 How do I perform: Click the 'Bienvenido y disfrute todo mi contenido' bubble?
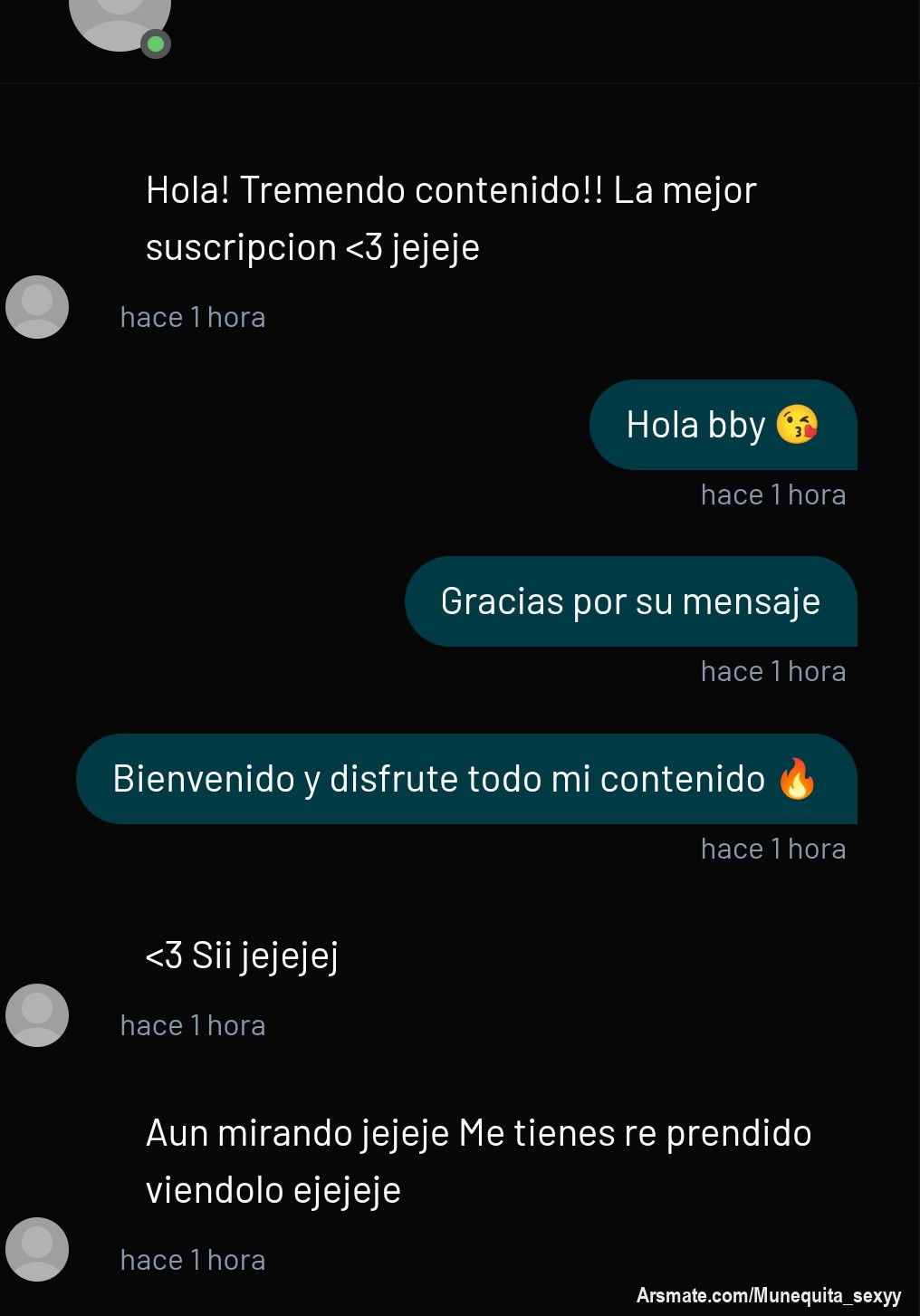point(468,778)
